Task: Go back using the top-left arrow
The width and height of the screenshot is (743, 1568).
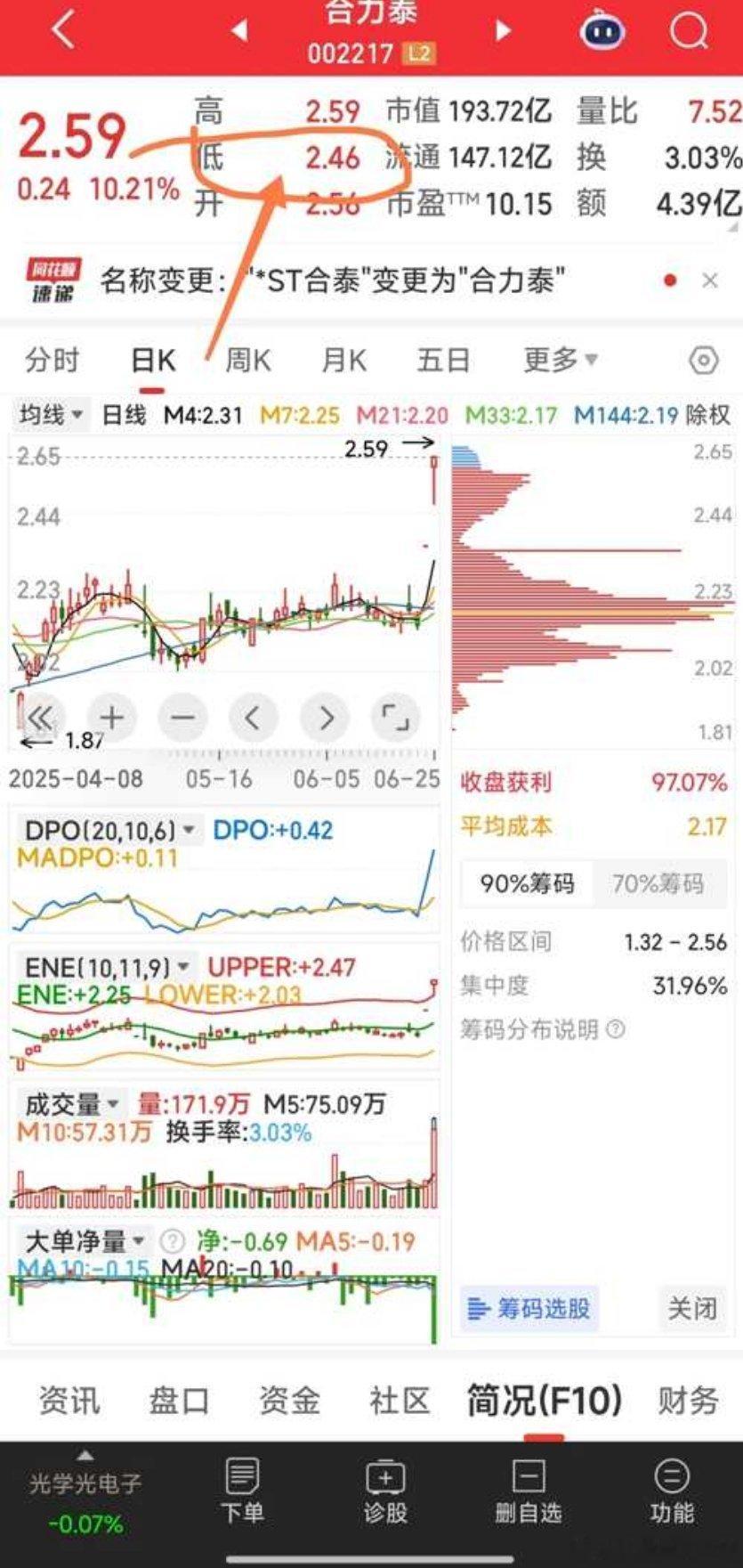Action: 63,30
